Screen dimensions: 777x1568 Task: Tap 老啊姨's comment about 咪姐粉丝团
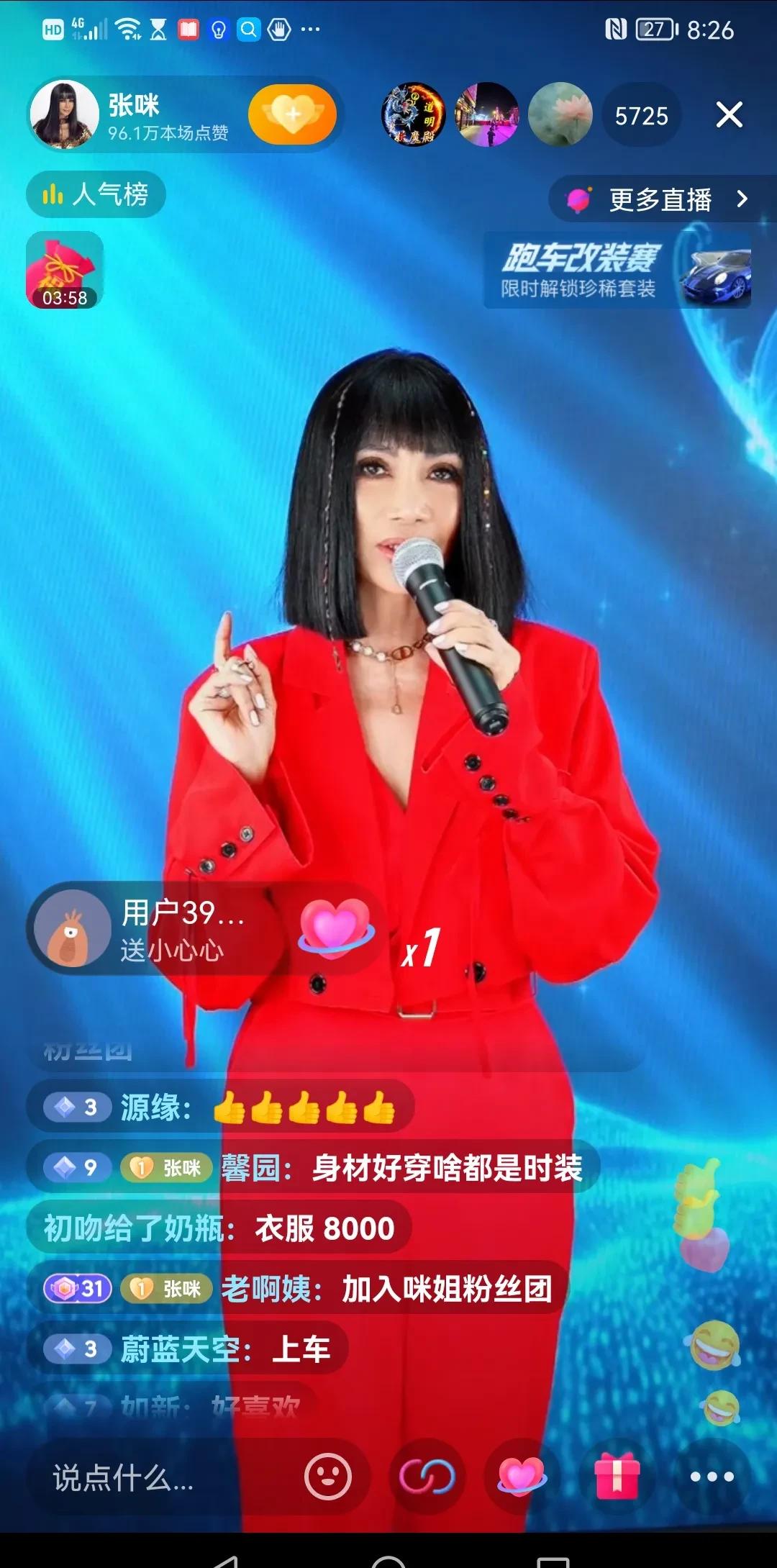coord(386,1289)
